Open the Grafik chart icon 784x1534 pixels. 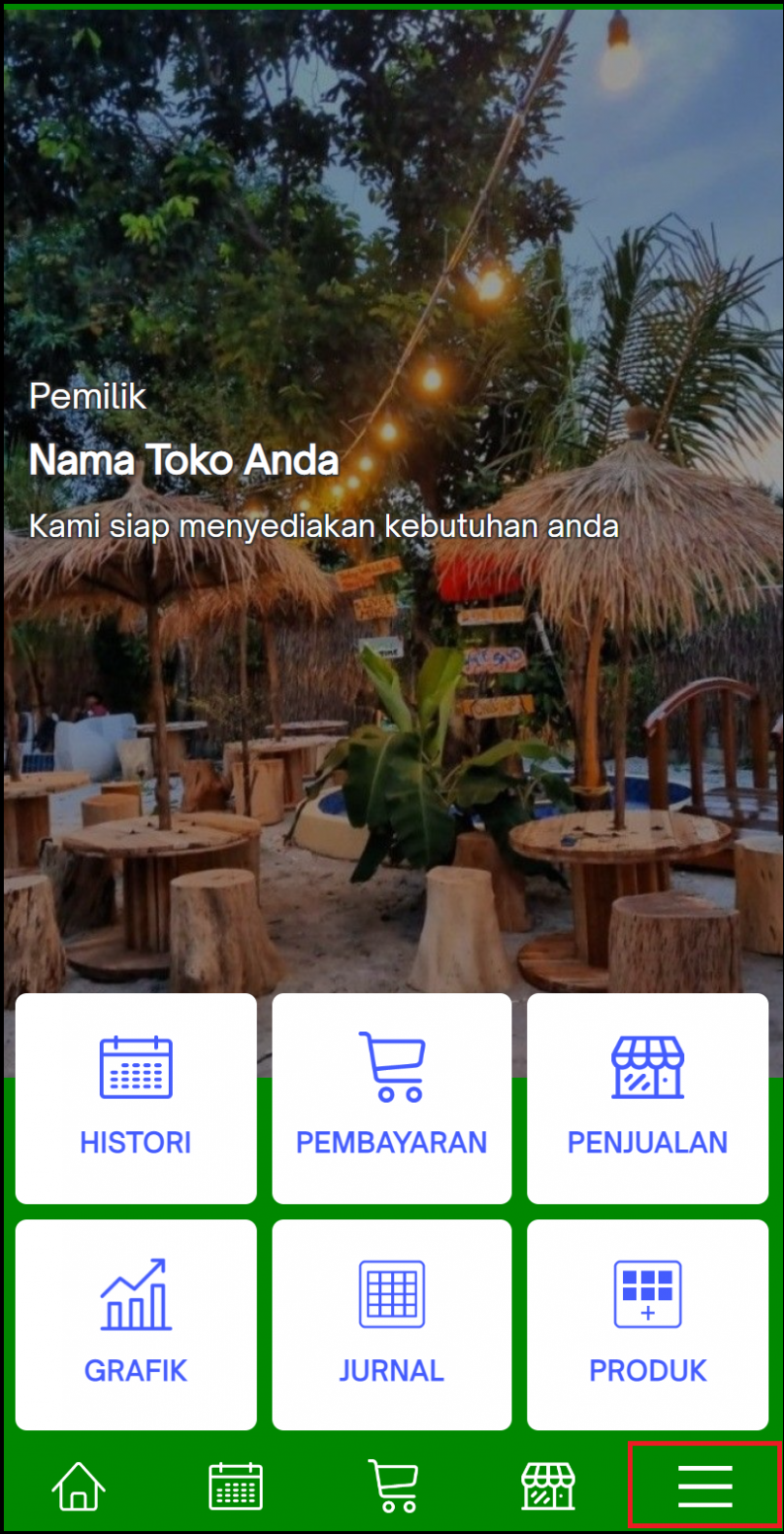[136, 1296]
